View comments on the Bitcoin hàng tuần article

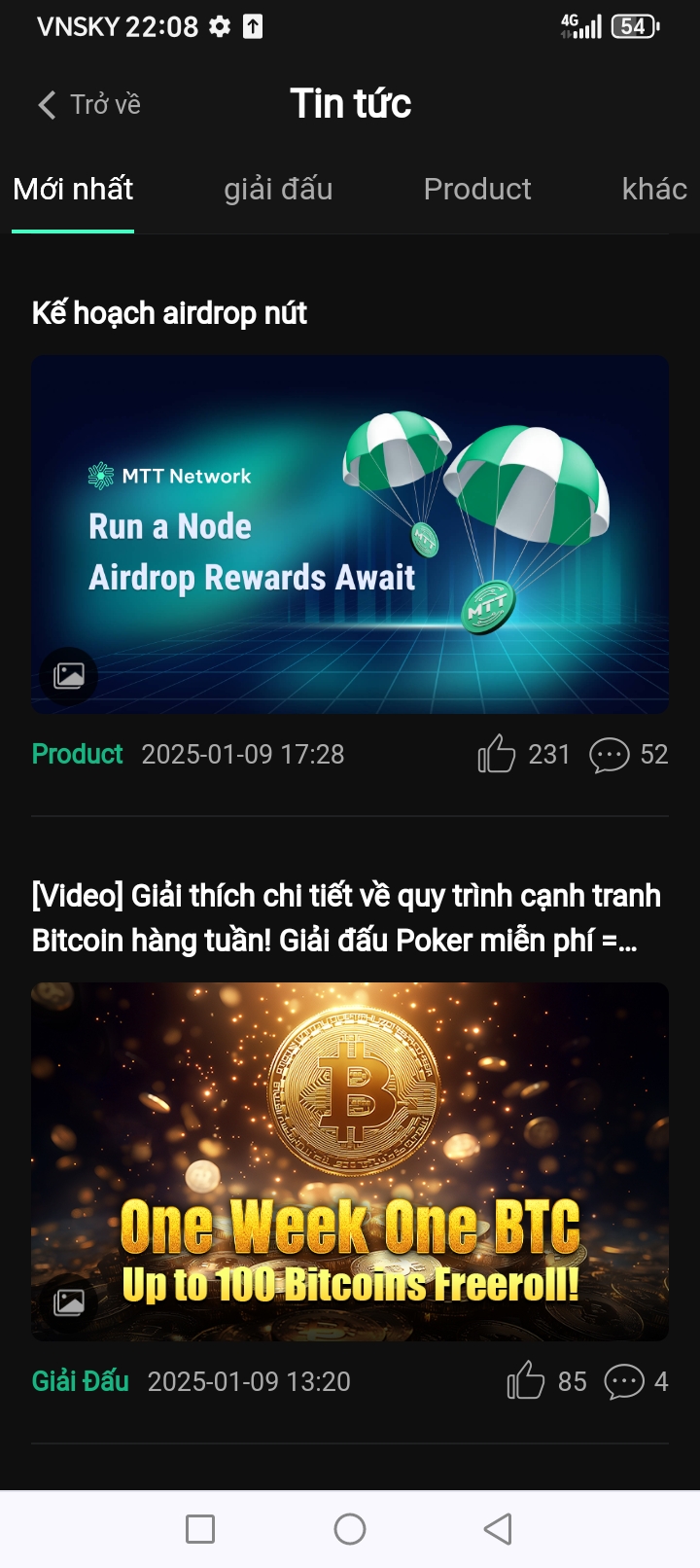624,1381
